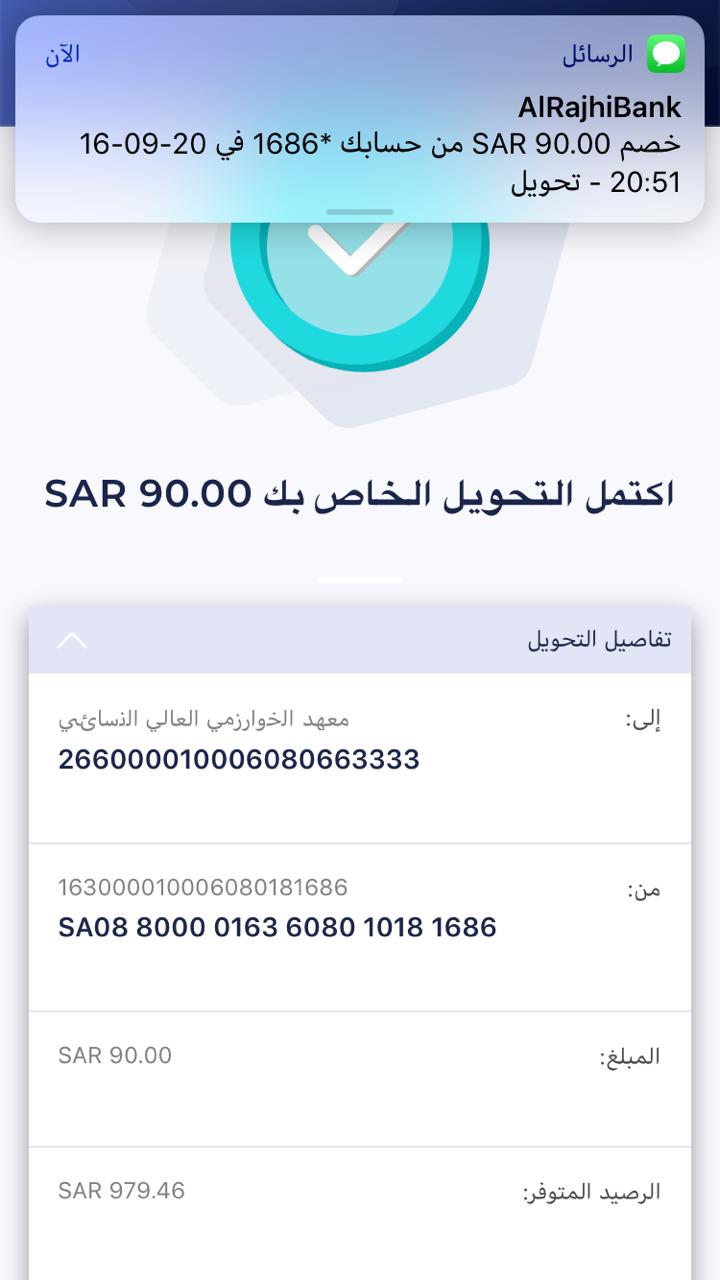This screenshot has height=1280, width=720.
Task: Collapse the transfer details section
Action: pos(72,640)
